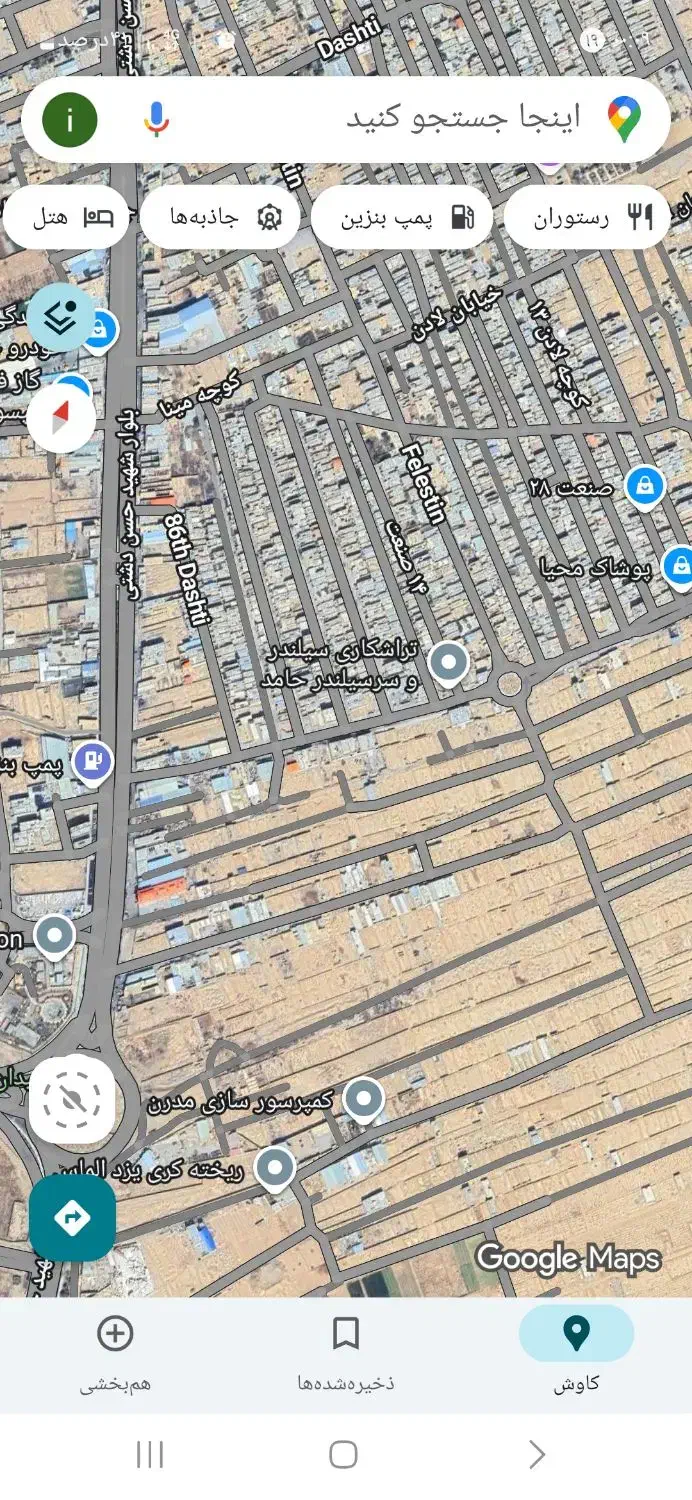Viewport: 692px width, 1500px height.
Task: Select the رستوران (restaurants) chip
Action: pyautogui.click(x=587, y=217)
